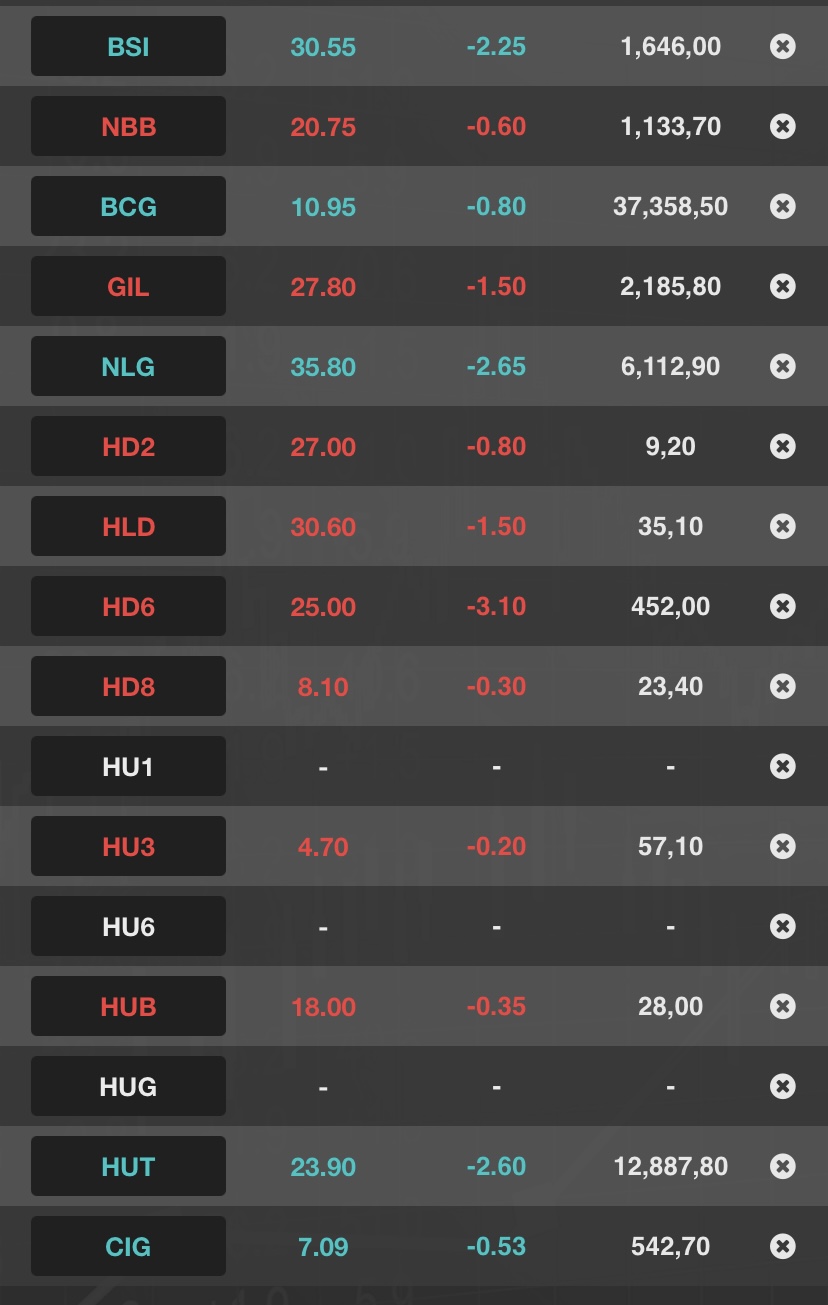Remove HUG from the watchlist
Screen dimensions: 828x1305
coord(783,1086)
